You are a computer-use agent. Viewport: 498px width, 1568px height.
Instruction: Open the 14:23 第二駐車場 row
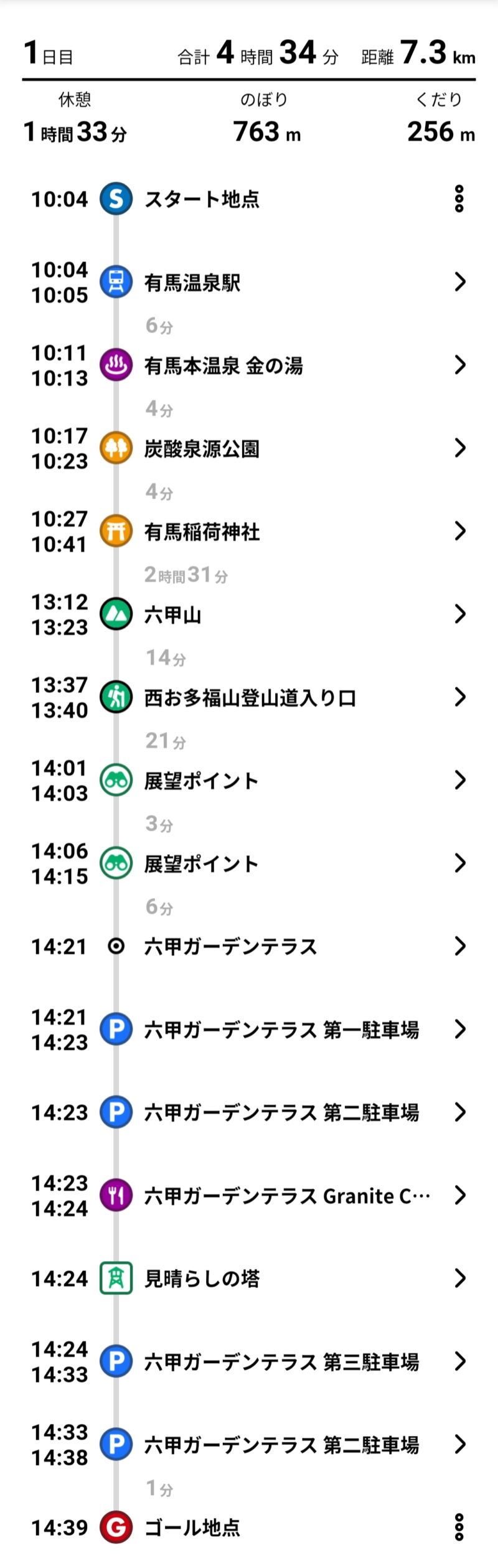(249, 1112)
